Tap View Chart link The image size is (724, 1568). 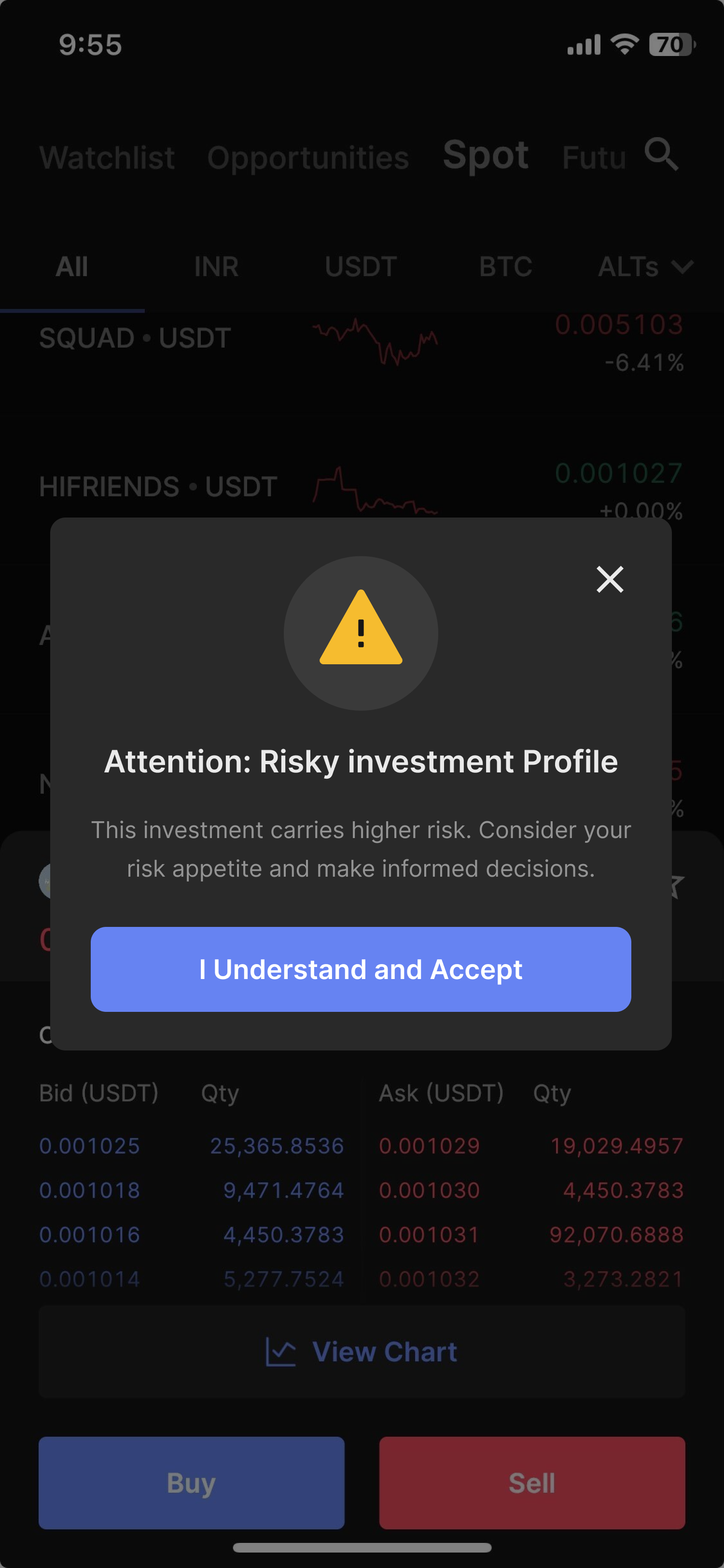[362, 1352]
